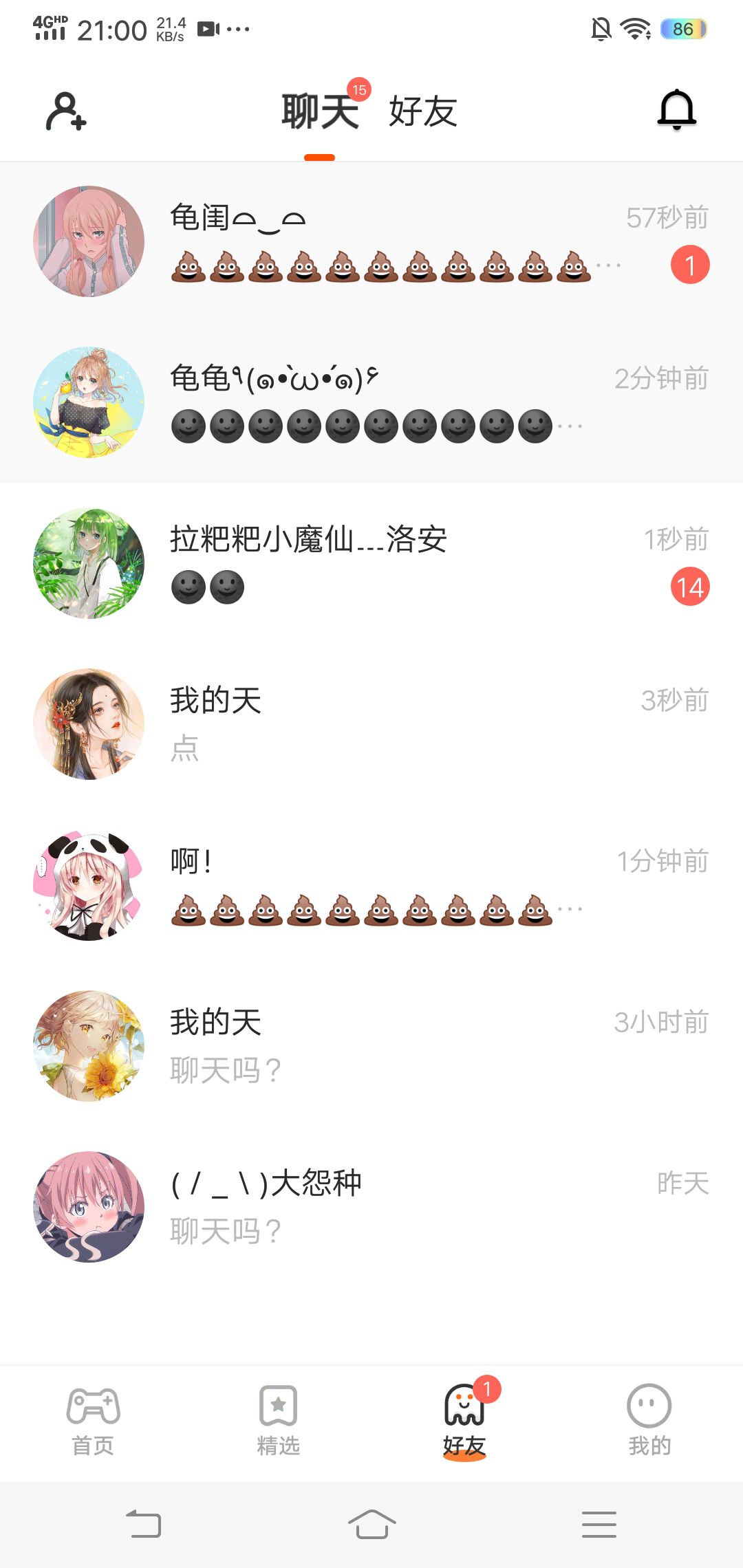
Task: Open the chat with 啊!
Action: coord(371,885)
